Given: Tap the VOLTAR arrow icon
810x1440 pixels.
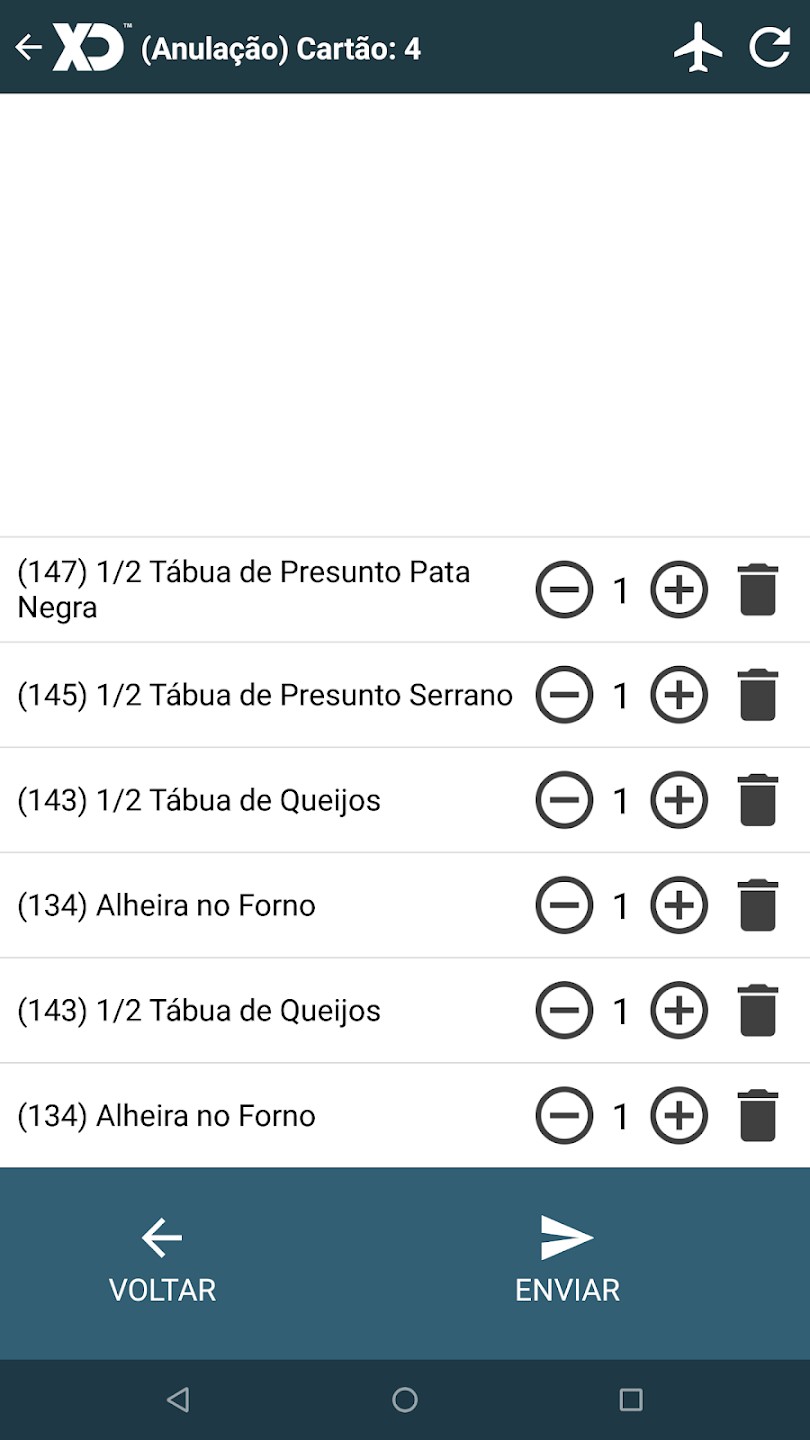Looking at the screenshot, I should (162, 1237).
